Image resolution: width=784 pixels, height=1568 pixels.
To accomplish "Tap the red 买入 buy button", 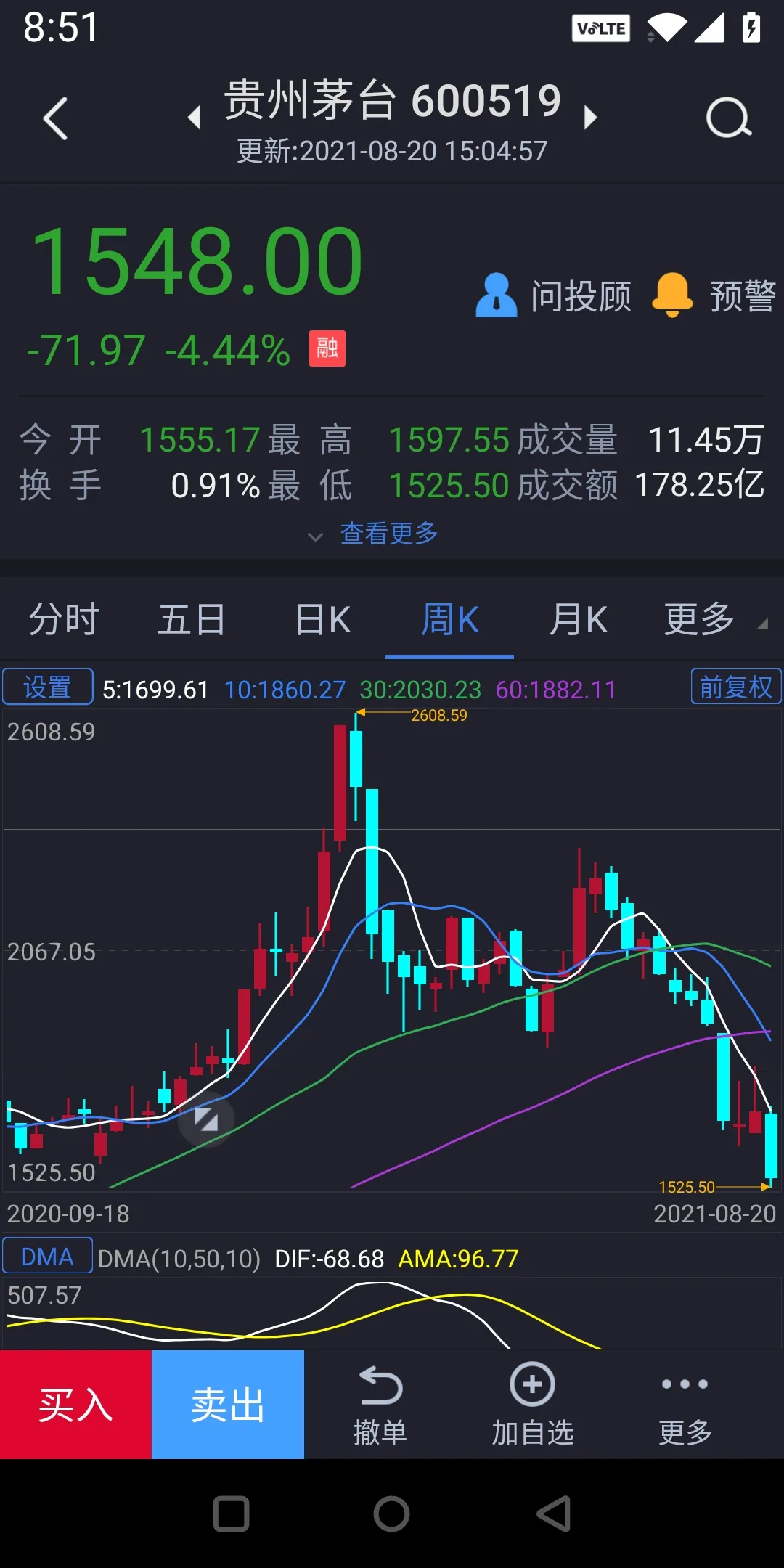I will [x=75, y=1405].
